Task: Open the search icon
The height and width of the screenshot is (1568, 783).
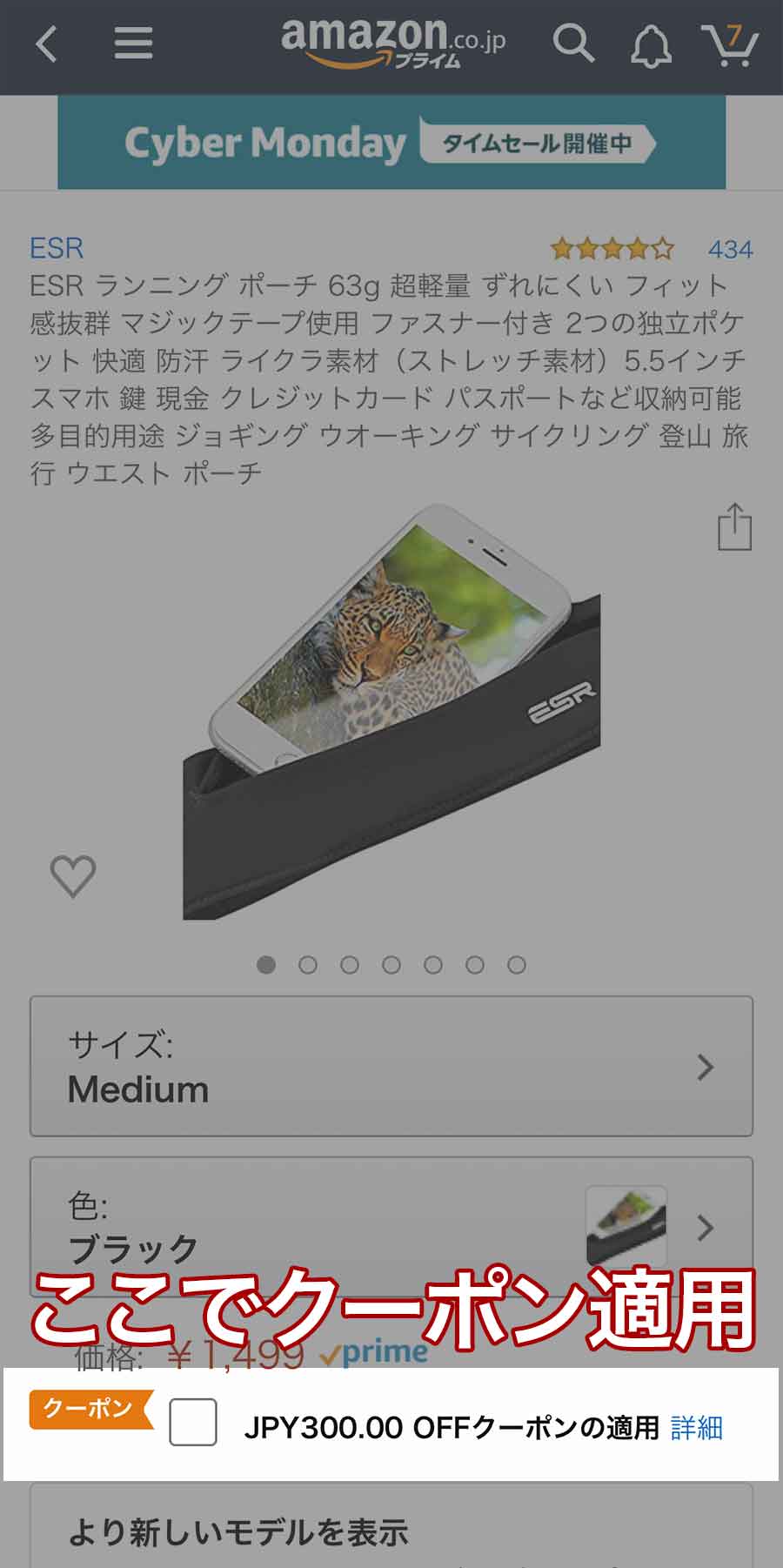Action: [573, 44]
